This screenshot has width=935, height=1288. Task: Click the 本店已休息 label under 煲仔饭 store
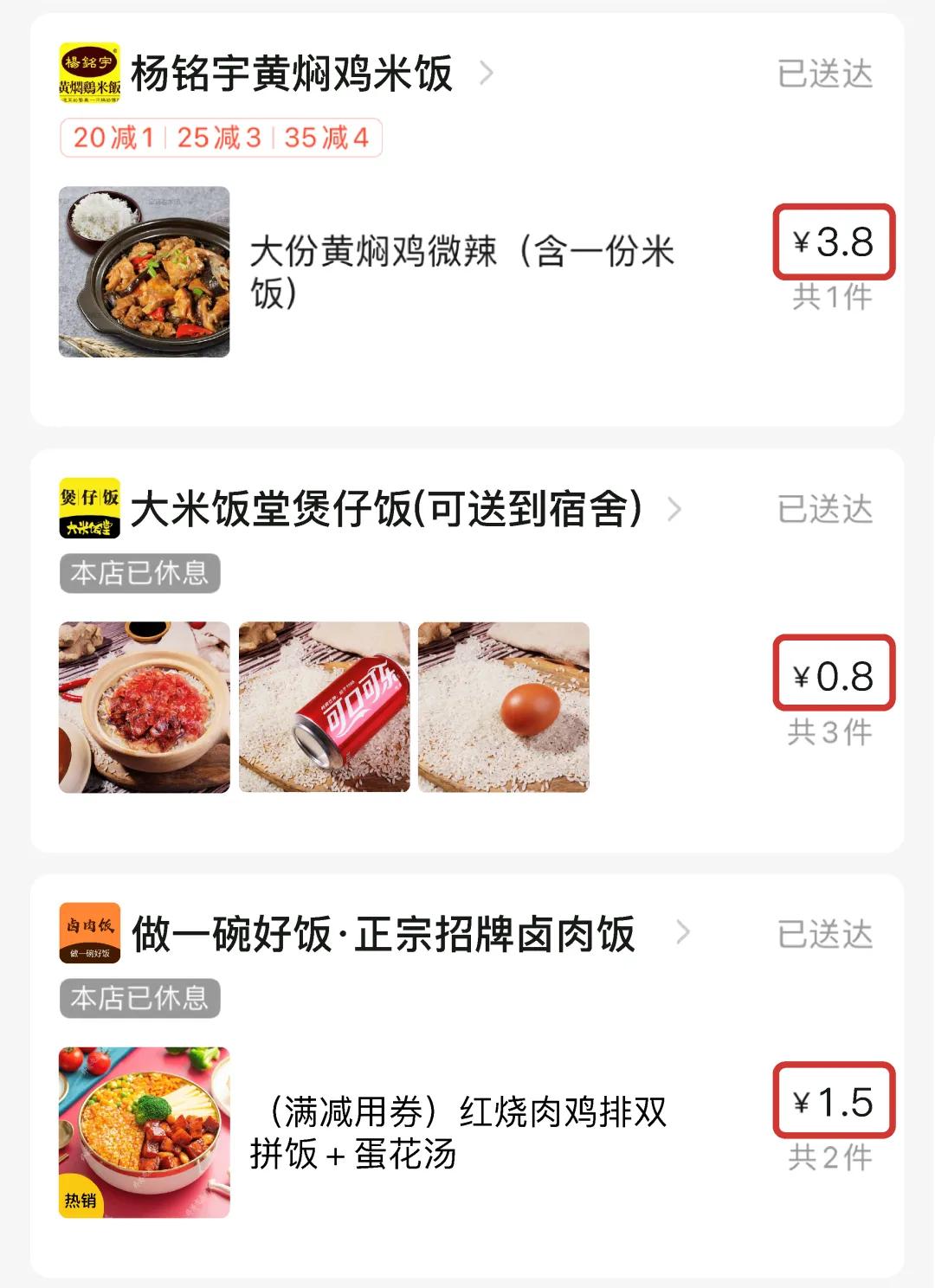point(137,571)
